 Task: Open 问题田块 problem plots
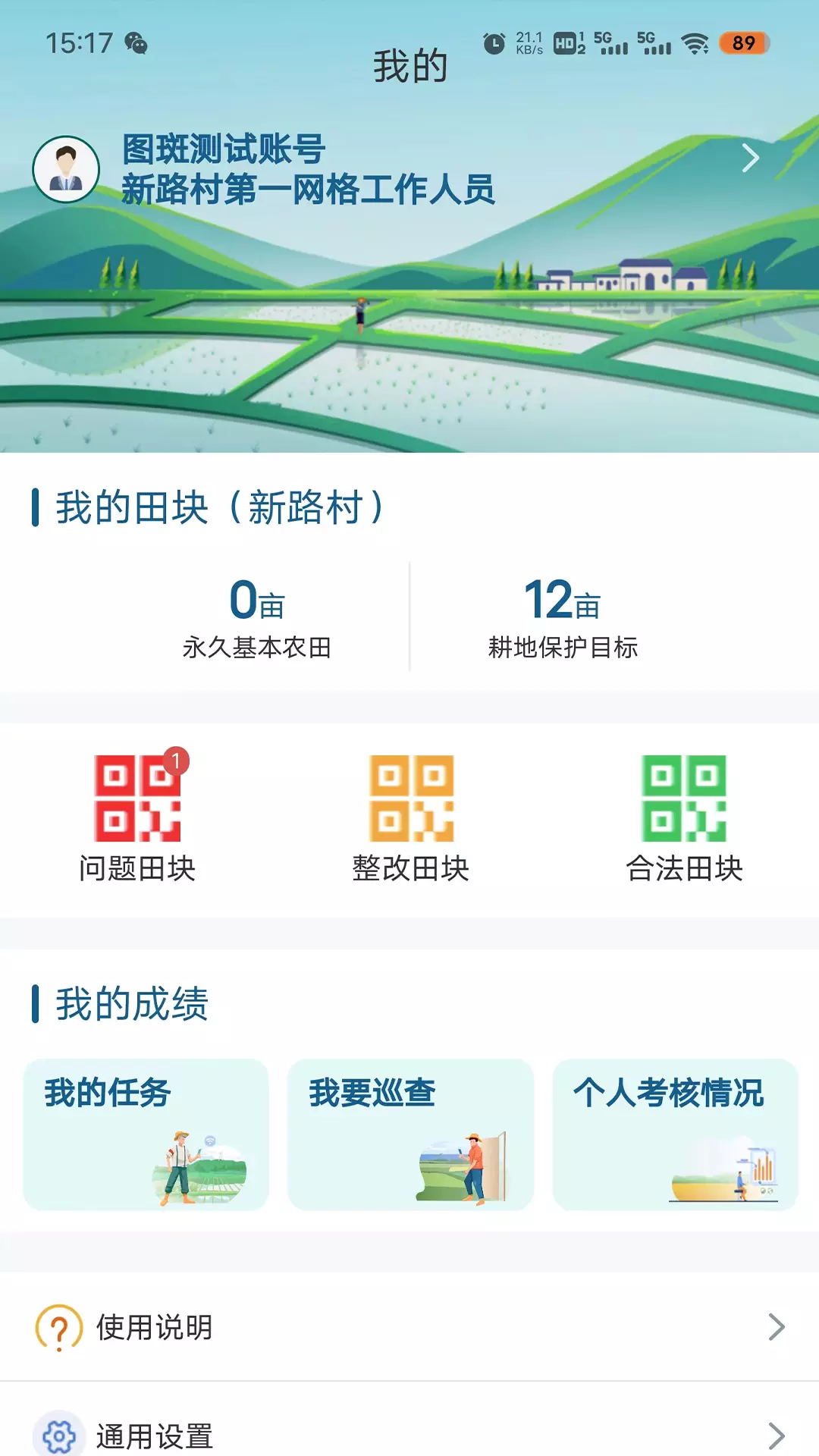(x=137, y=817)
